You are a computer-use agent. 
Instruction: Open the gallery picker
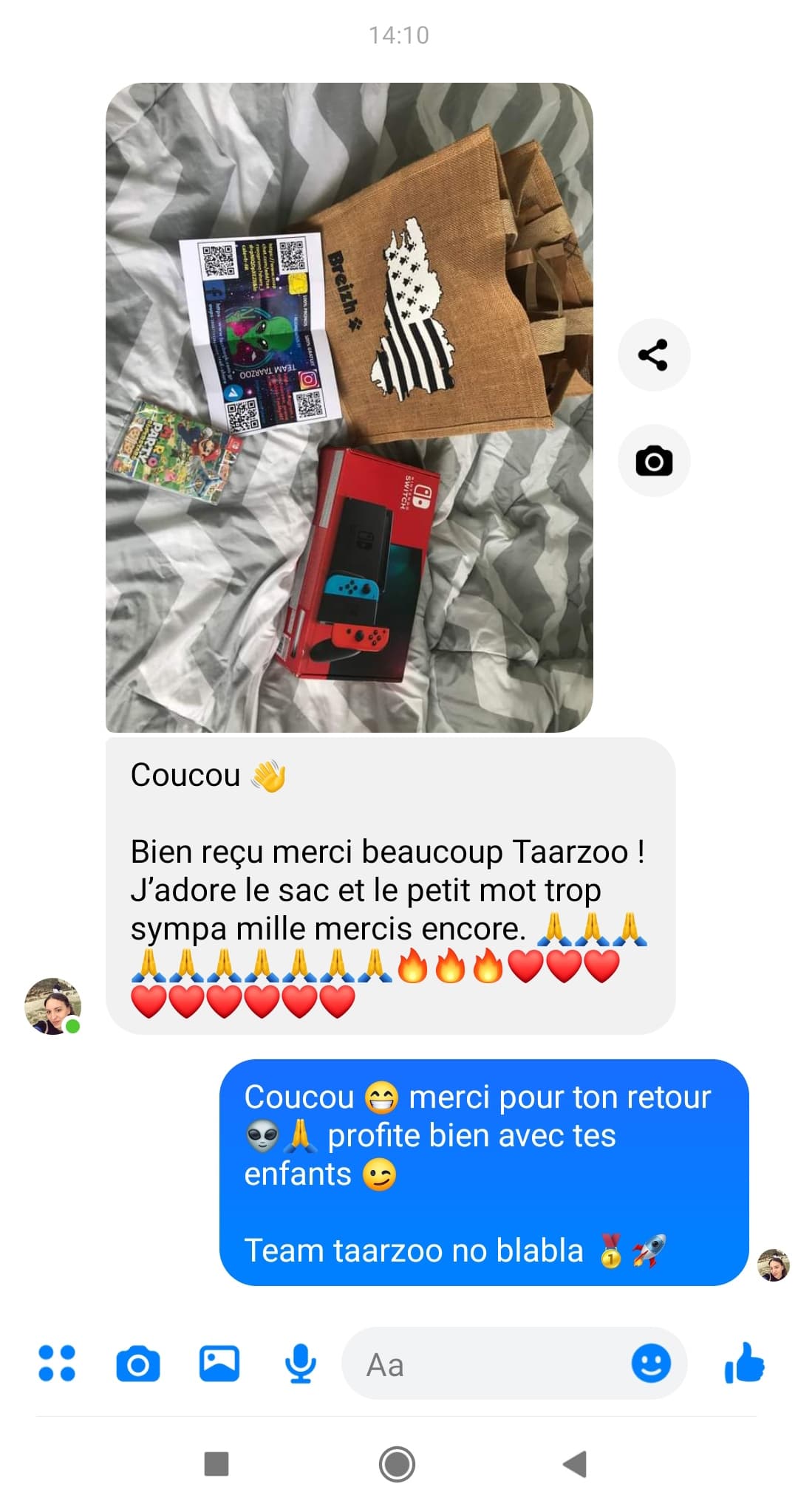[219, 1363]
